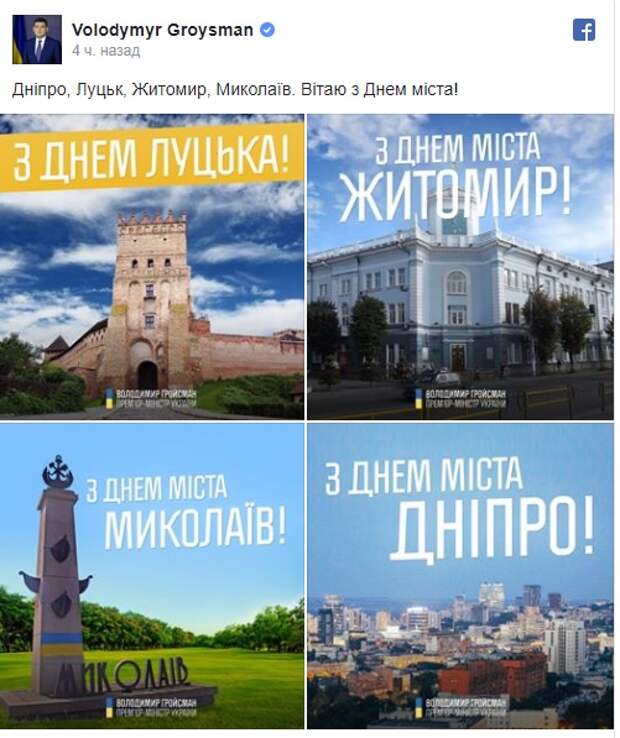Tap the Facebook icon on the post
620x738 pixels.
pos(584,30)
